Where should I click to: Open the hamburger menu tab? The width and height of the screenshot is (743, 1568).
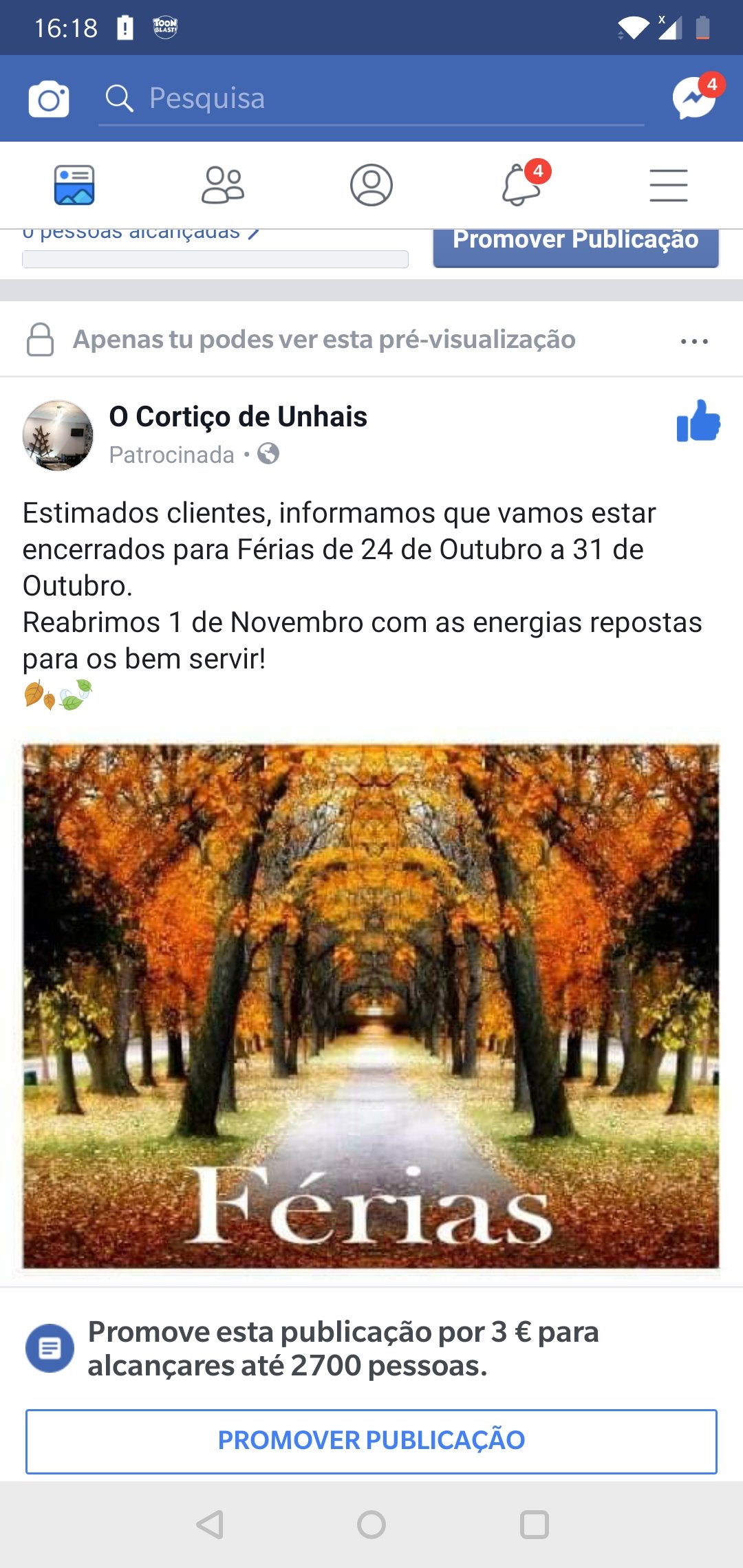pyautogui.click(x=669, y=185)
